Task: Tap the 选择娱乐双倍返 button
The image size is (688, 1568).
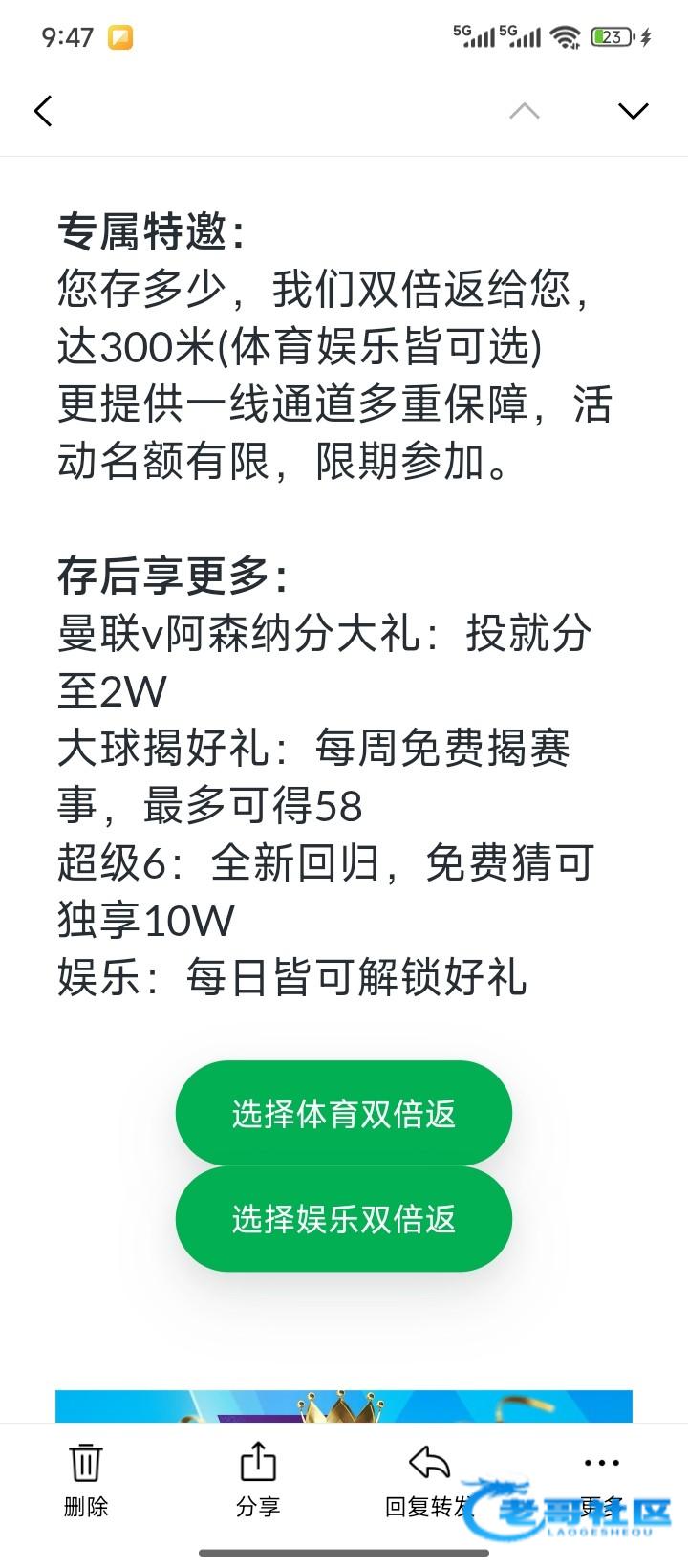Action: 343,1219
